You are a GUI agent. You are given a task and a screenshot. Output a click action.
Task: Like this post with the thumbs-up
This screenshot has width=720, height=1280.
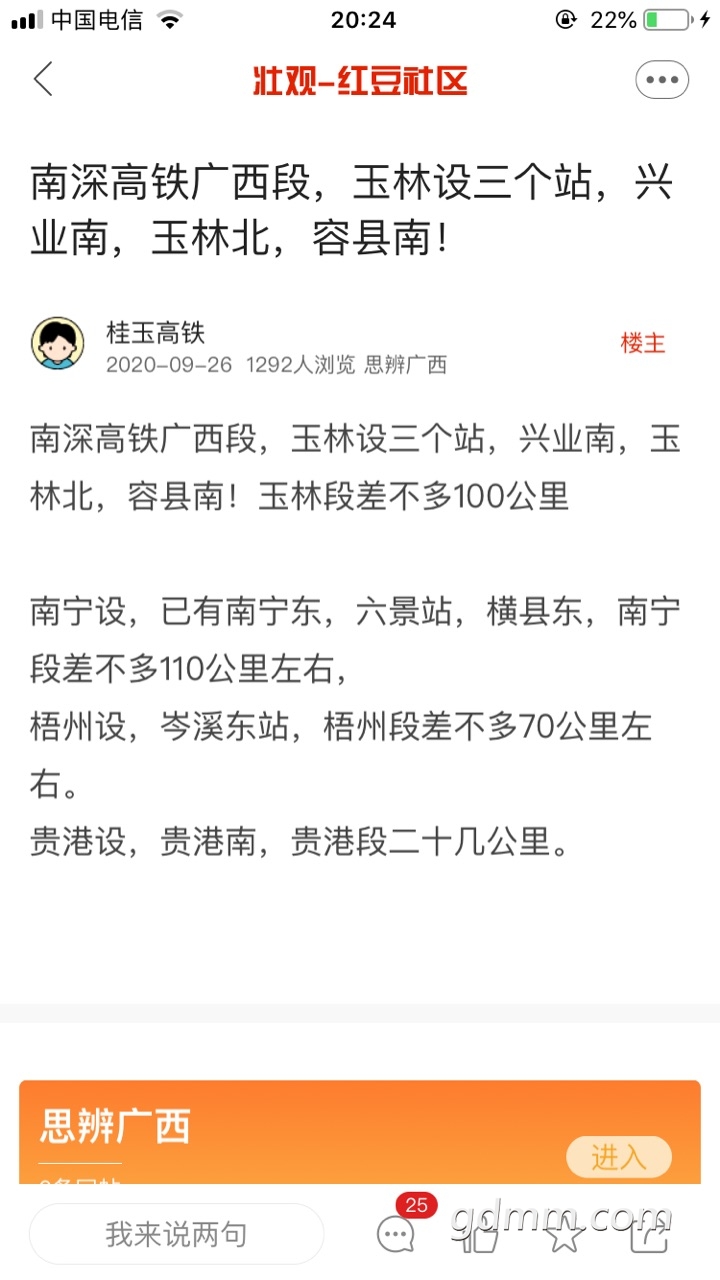tap(482, 1236)
